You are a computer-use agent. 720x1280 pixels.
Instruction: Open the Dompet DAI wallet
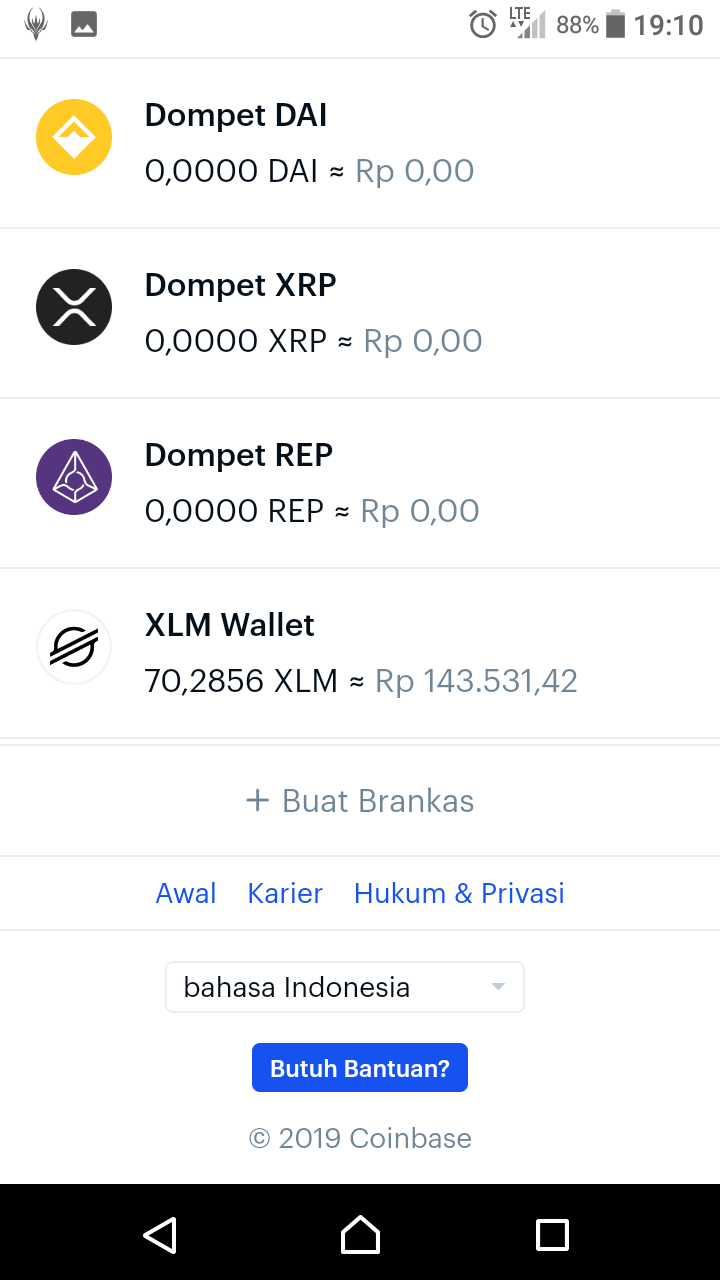coord(360,143)
